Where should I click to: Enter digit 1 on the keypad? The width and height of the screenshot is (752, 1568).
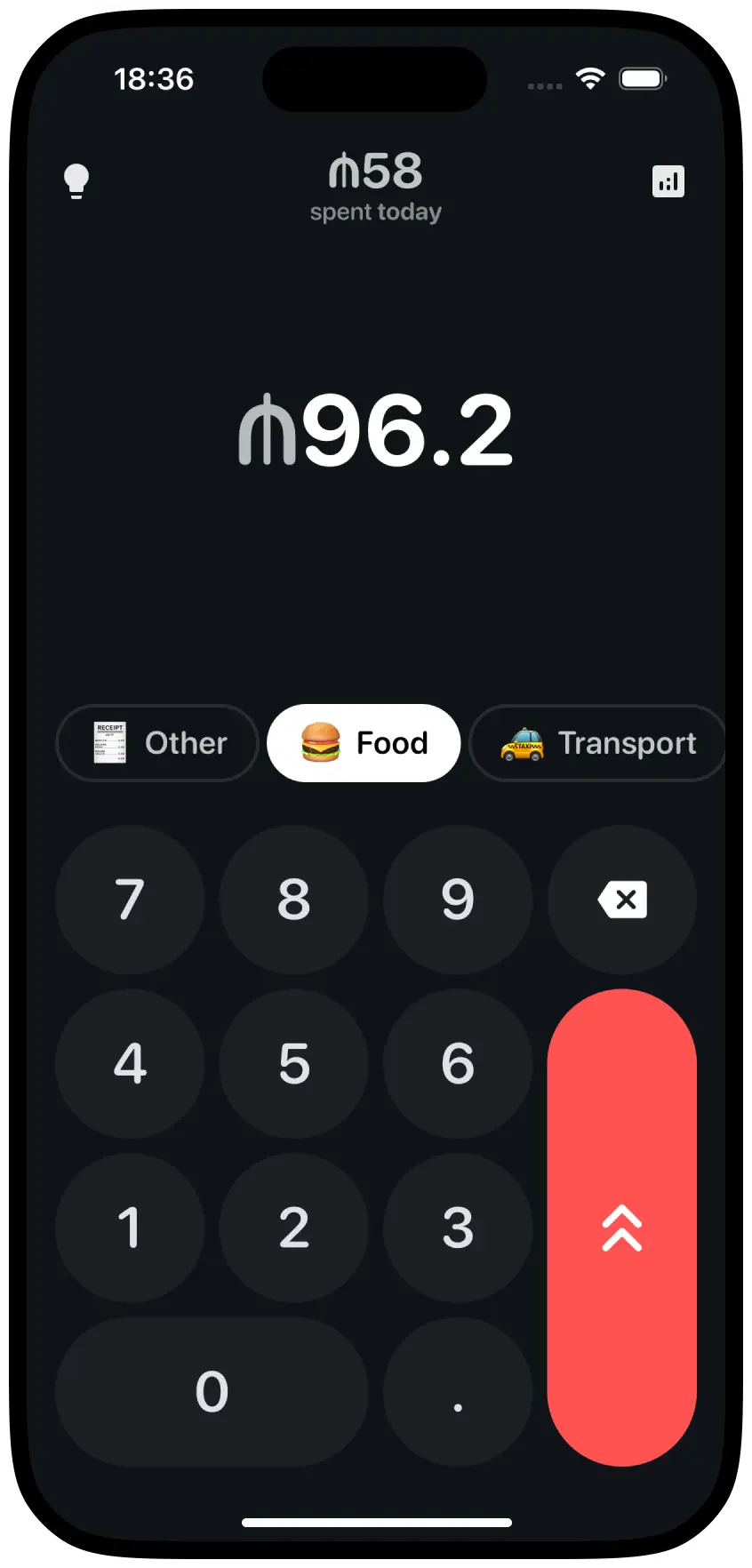[130, 1228]
